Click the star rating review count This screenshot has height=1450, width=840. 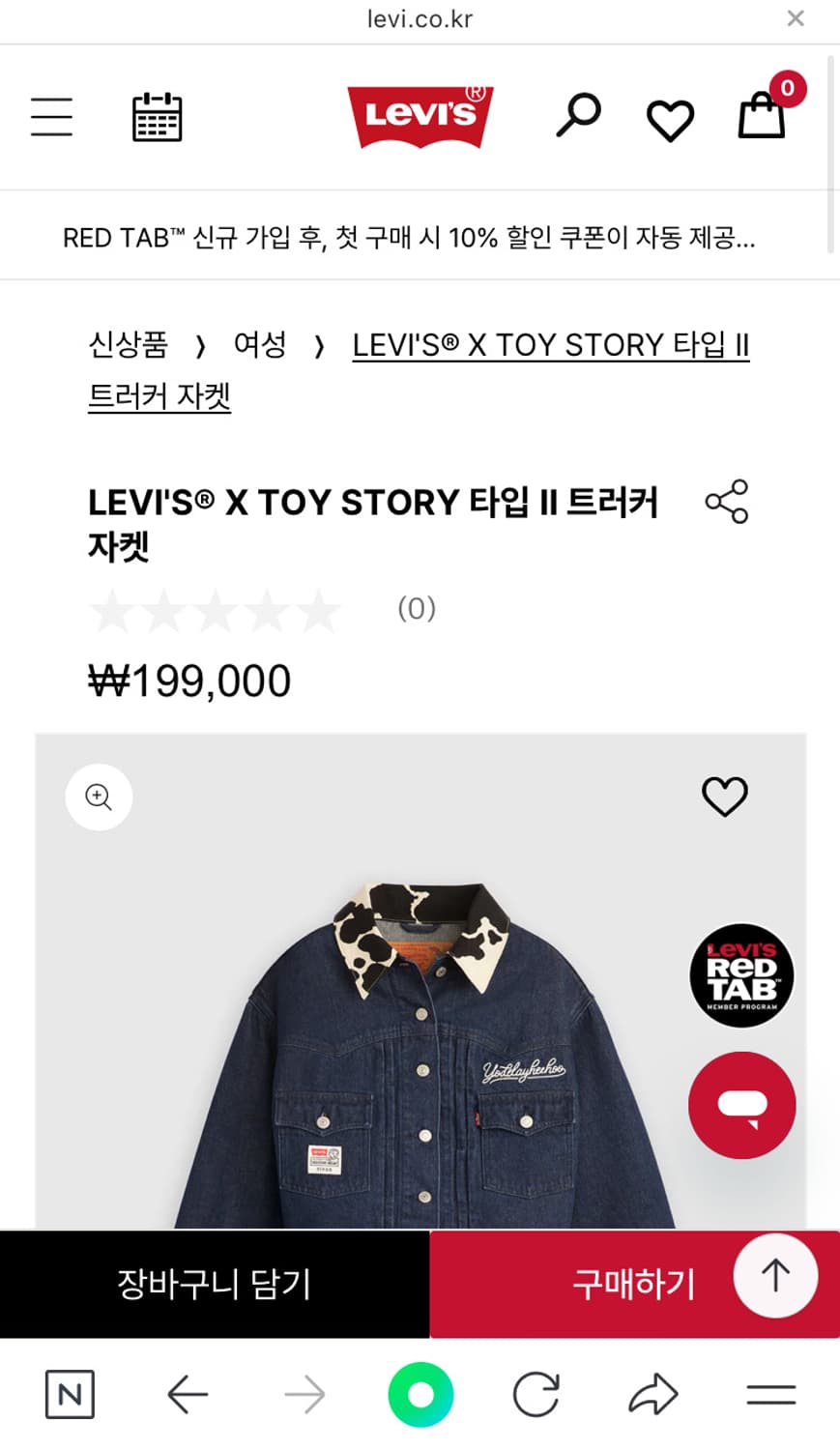click(416, 609)
